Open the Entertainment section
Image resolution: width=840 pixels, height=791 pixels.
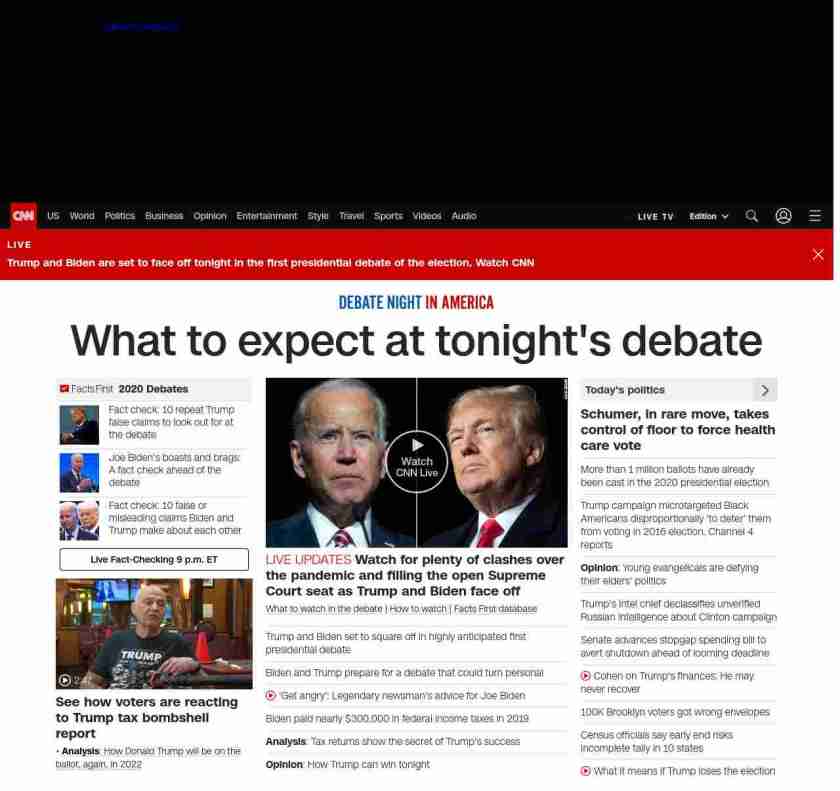coord(266,216)
